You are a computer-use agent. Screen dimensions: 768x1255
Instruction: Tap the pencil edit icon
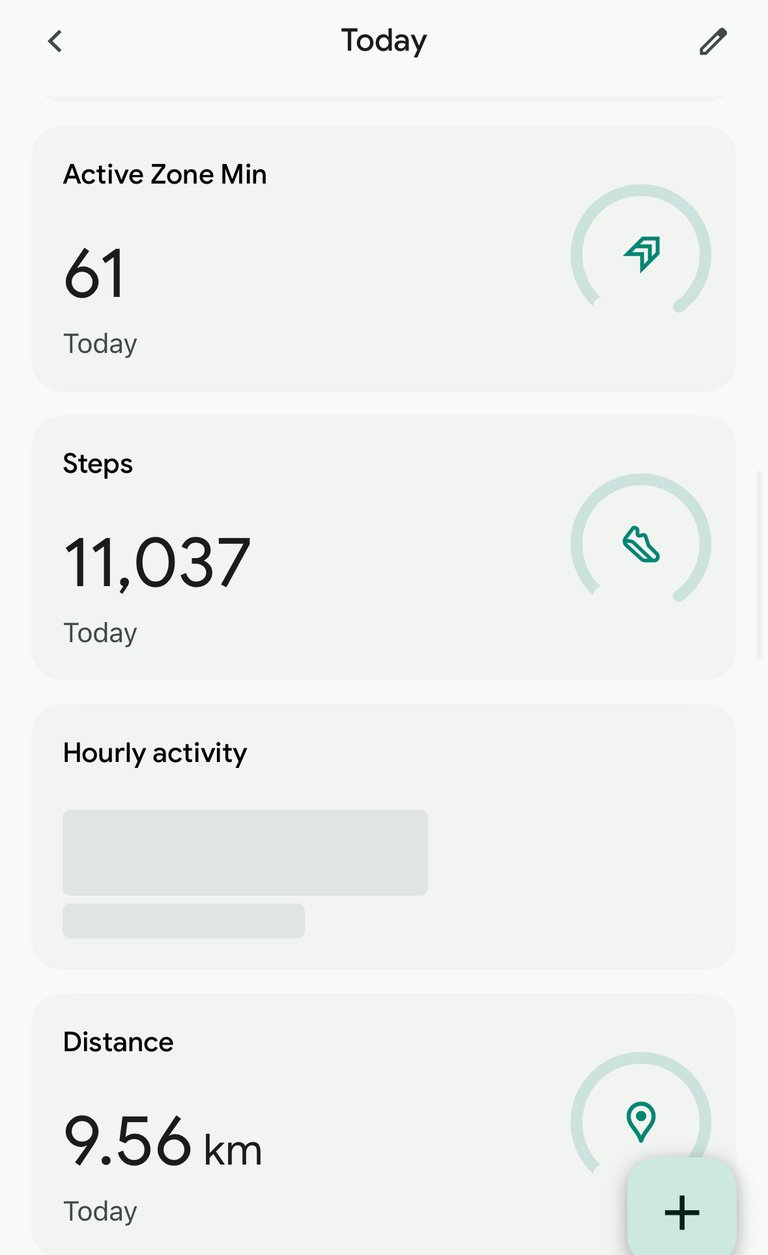(712, 41)
